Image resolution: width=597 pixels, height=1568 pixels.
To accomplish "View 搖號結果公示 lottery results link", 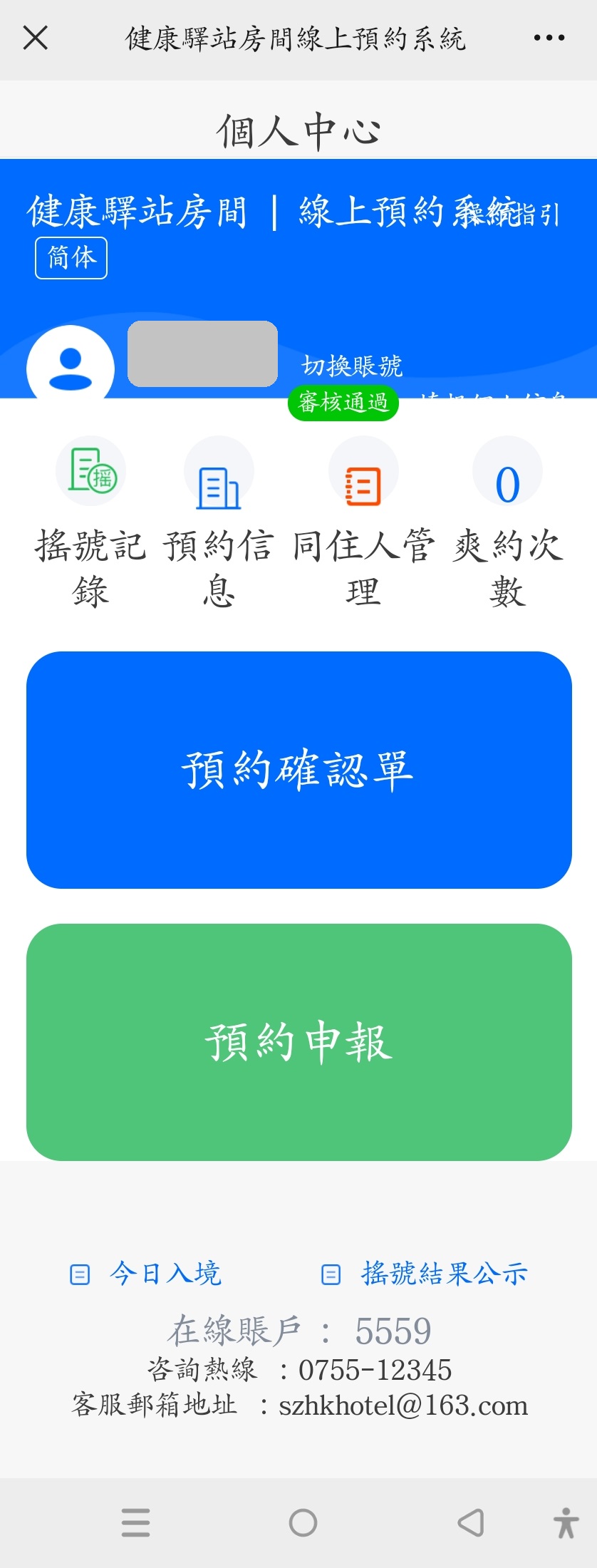I will click(443, 1274).
